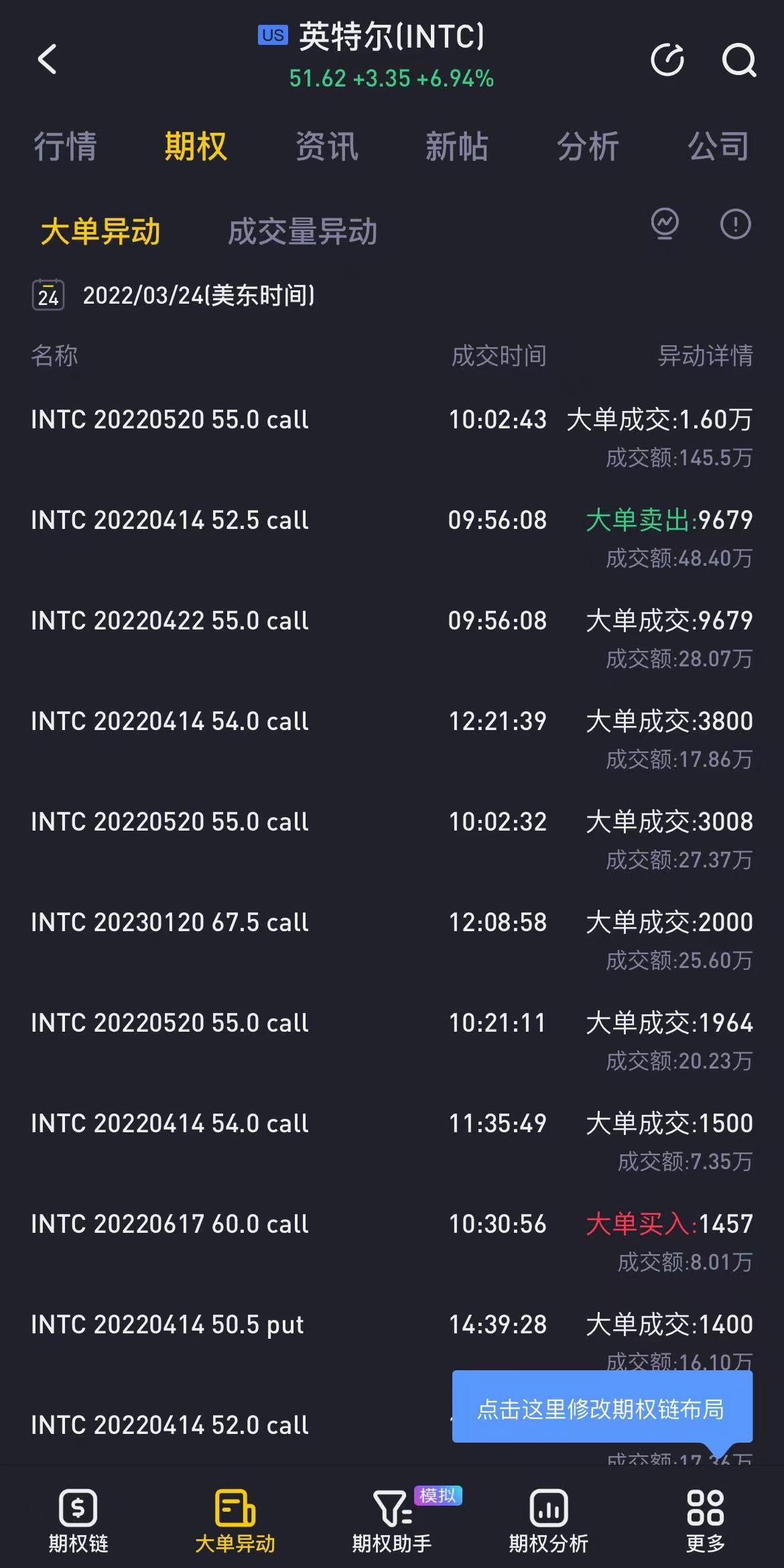784x1568 pixels.
Task: Tap the info exclamation icon
Action: [x=735, y=224]
